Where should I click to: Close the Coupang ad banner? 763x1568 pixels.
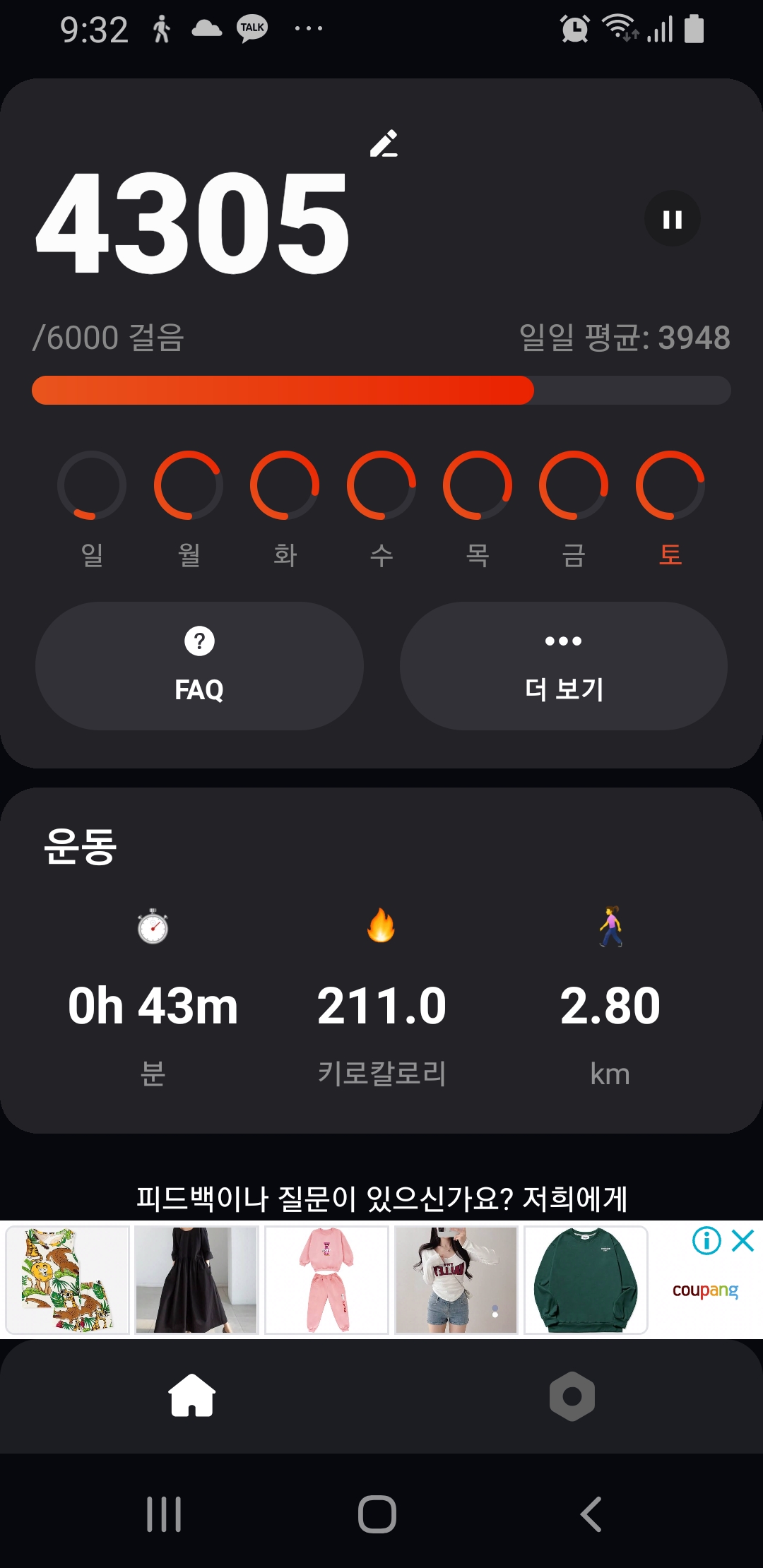(743, 1240)
